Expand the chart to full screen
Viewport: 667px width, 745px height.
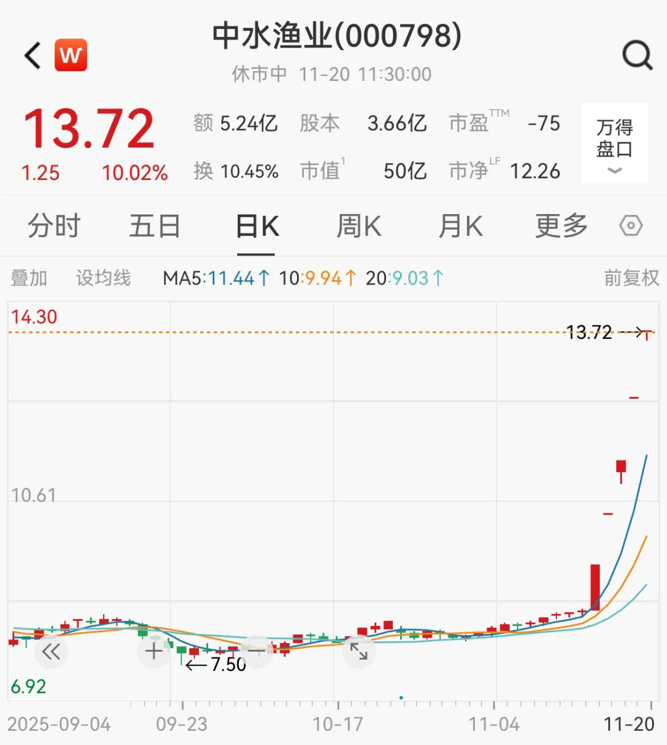(x=358, y=652)
